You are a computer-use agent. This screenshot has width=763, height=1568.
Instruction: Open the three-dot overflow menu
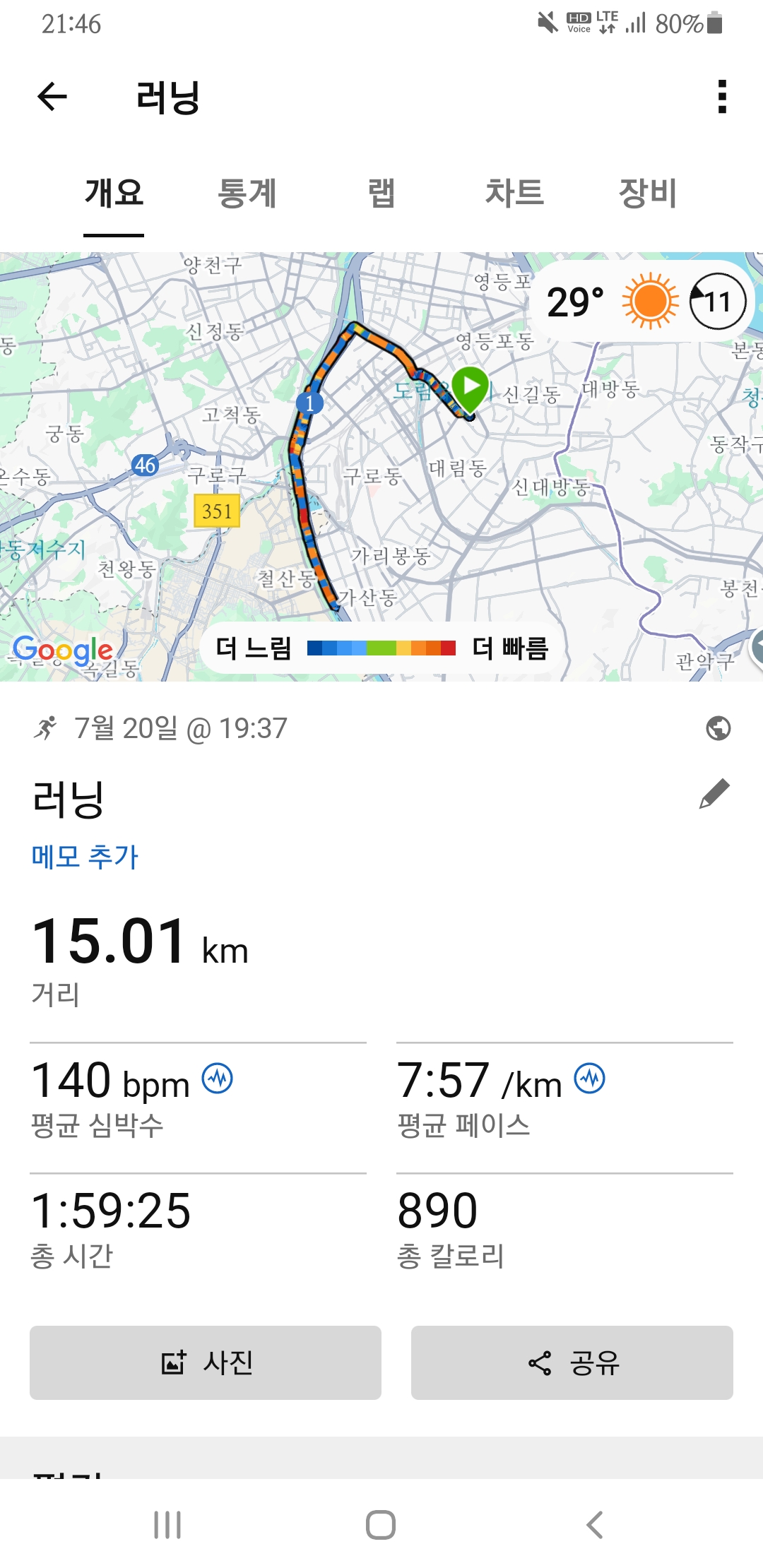point(721,97)
